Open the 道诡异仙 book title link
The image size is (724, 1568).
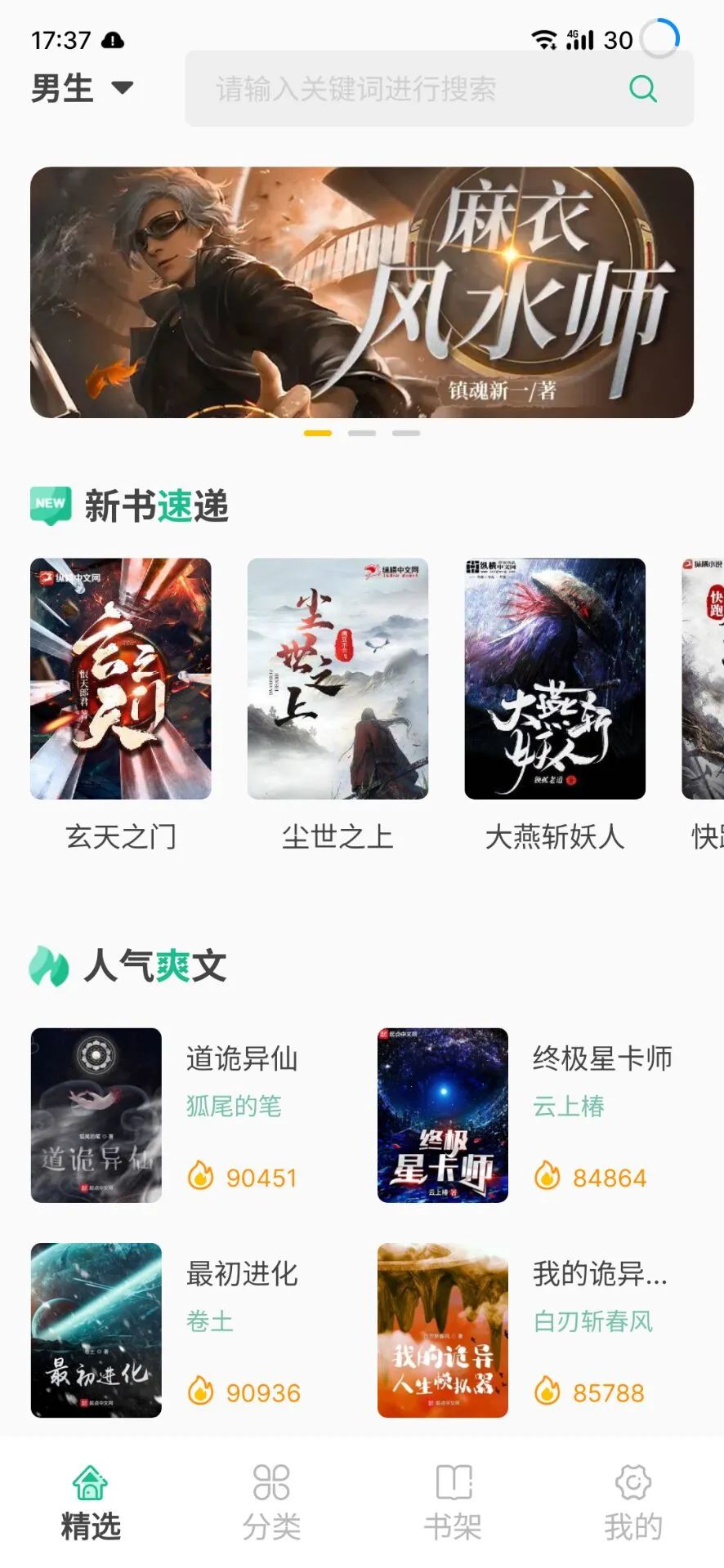click(241, 1059)
